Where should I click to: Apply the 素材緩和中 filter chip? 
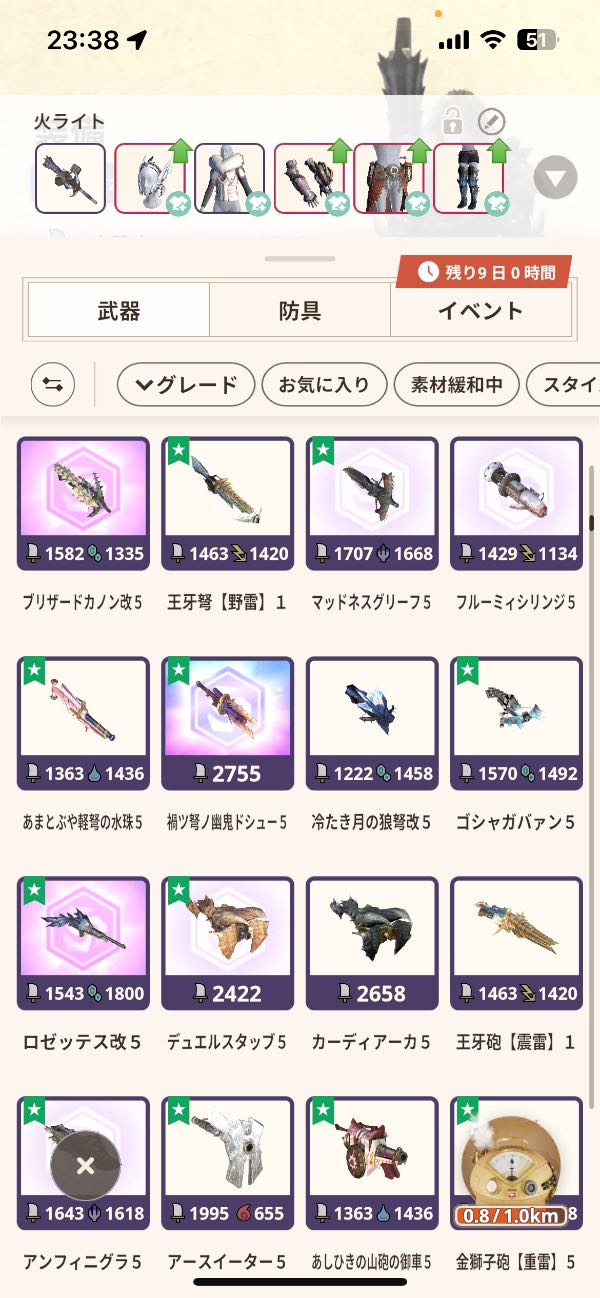point(456,384)
